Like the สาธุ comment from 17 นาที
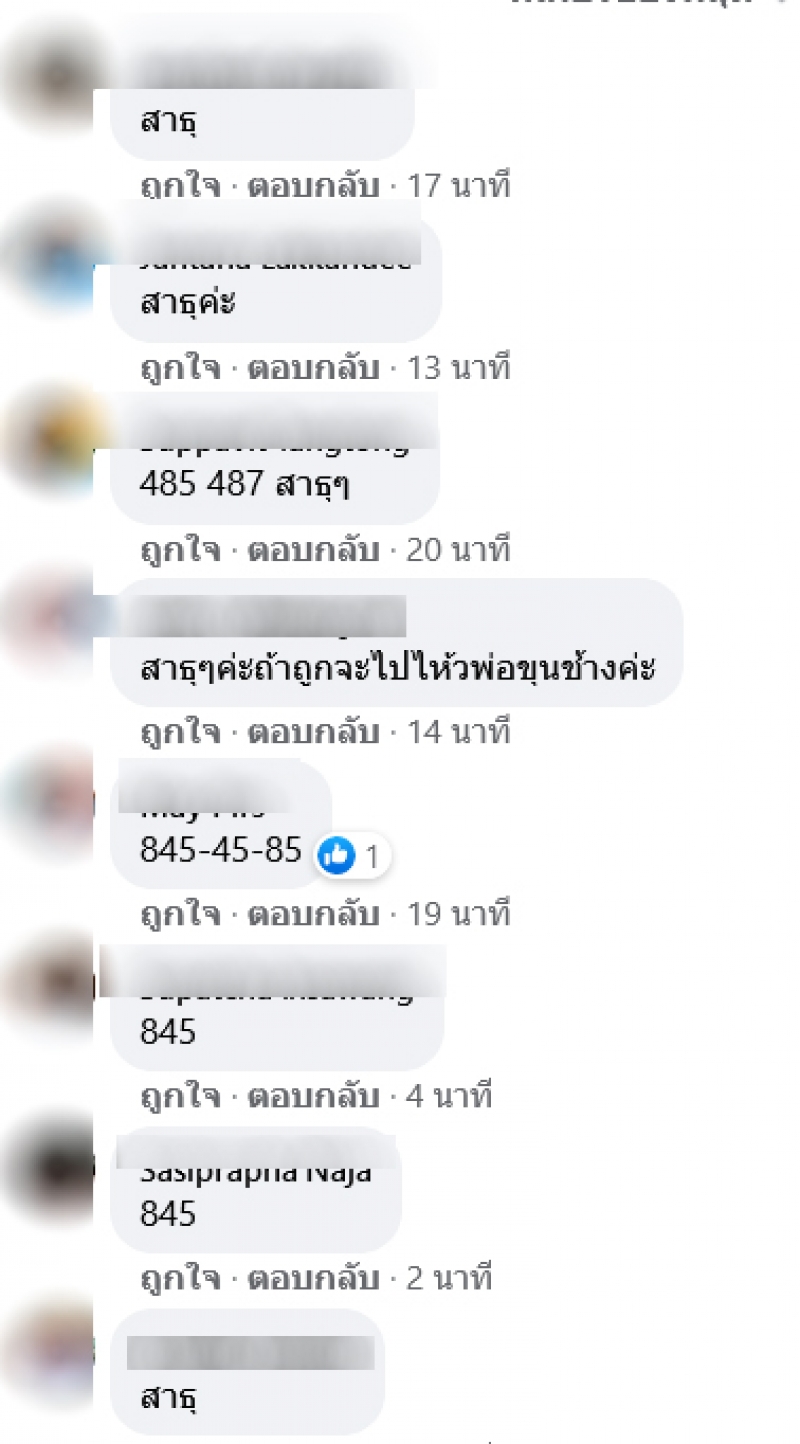 pos(180,186)
